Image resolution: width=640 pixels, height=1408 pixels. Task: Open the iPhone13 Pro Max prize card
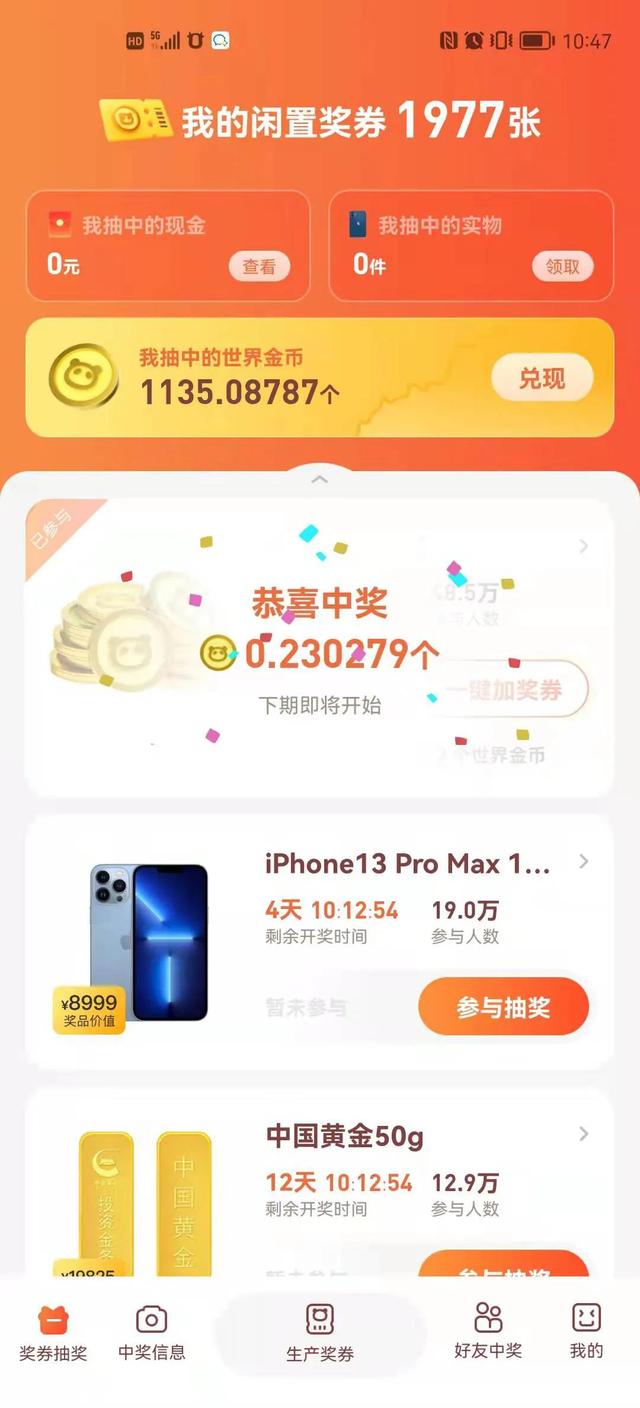[x=406, y=864]
